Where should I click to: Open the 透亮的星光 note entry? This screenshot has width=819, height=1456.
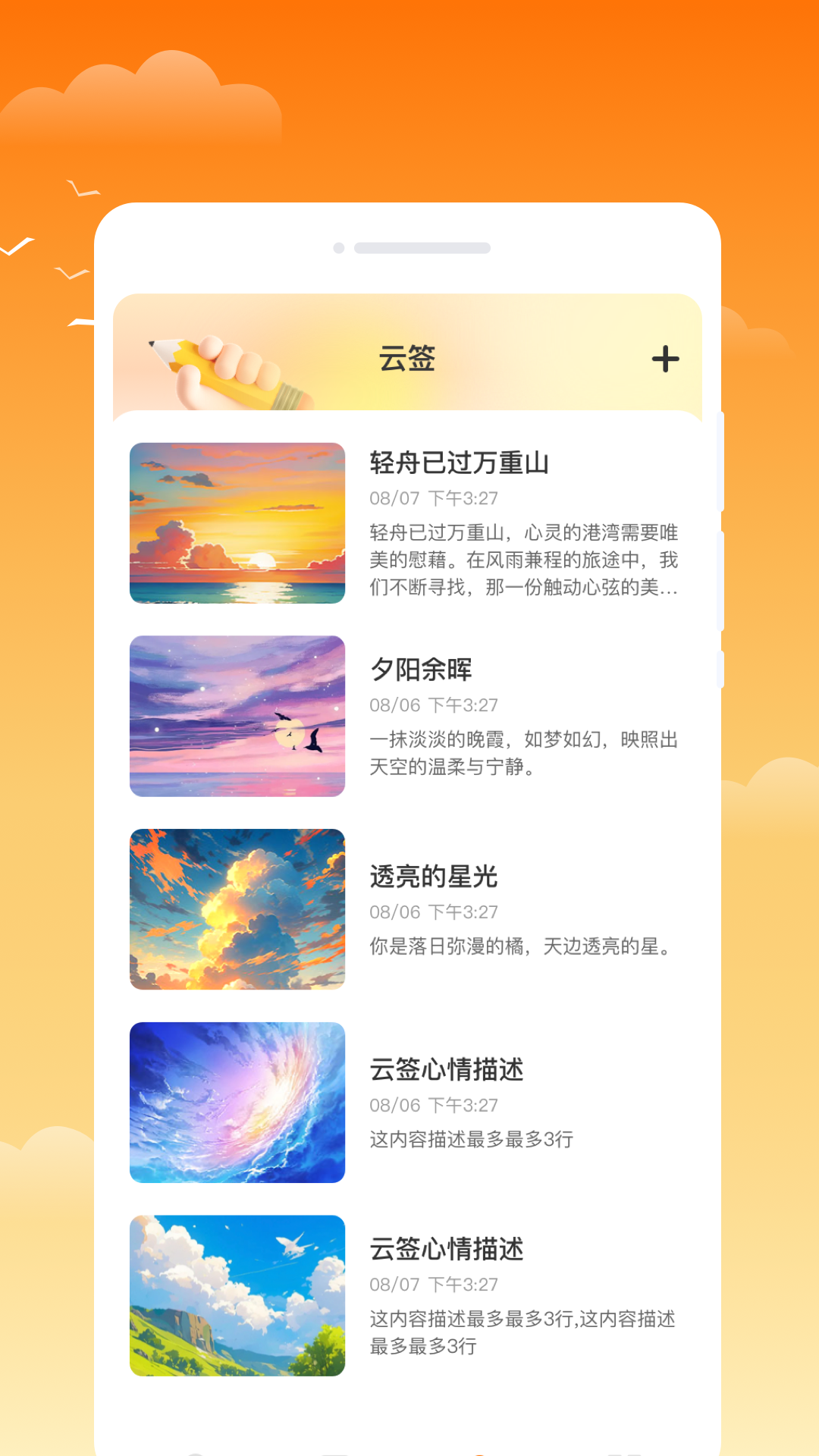pyautogui.click(x=433, y=877)
